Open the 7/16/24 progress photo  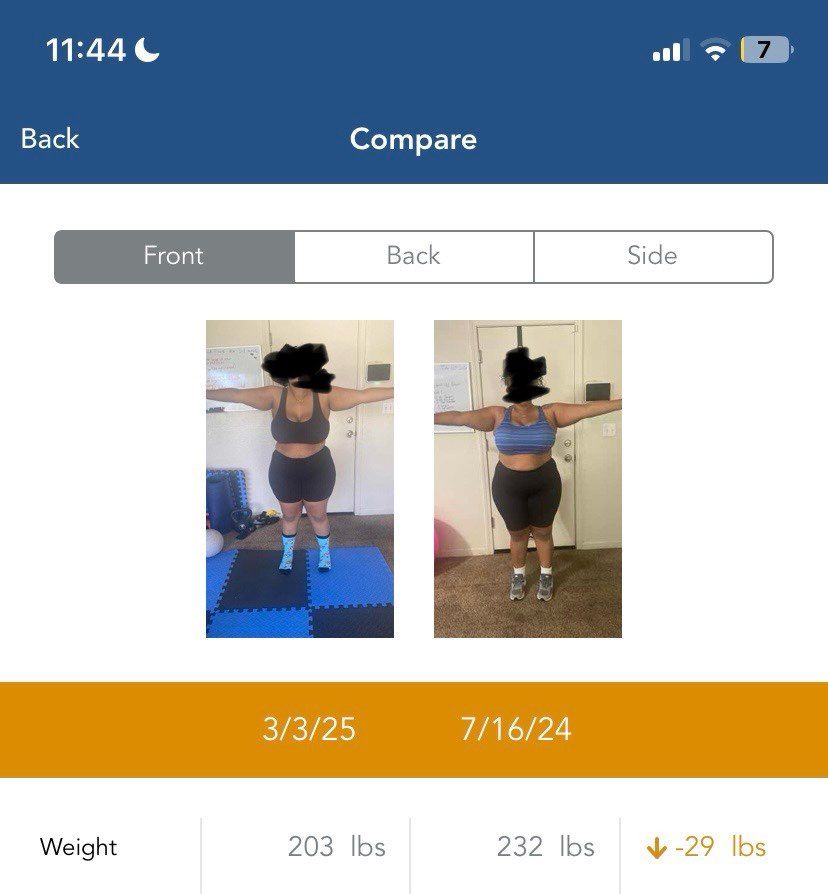tap(528, 479)
